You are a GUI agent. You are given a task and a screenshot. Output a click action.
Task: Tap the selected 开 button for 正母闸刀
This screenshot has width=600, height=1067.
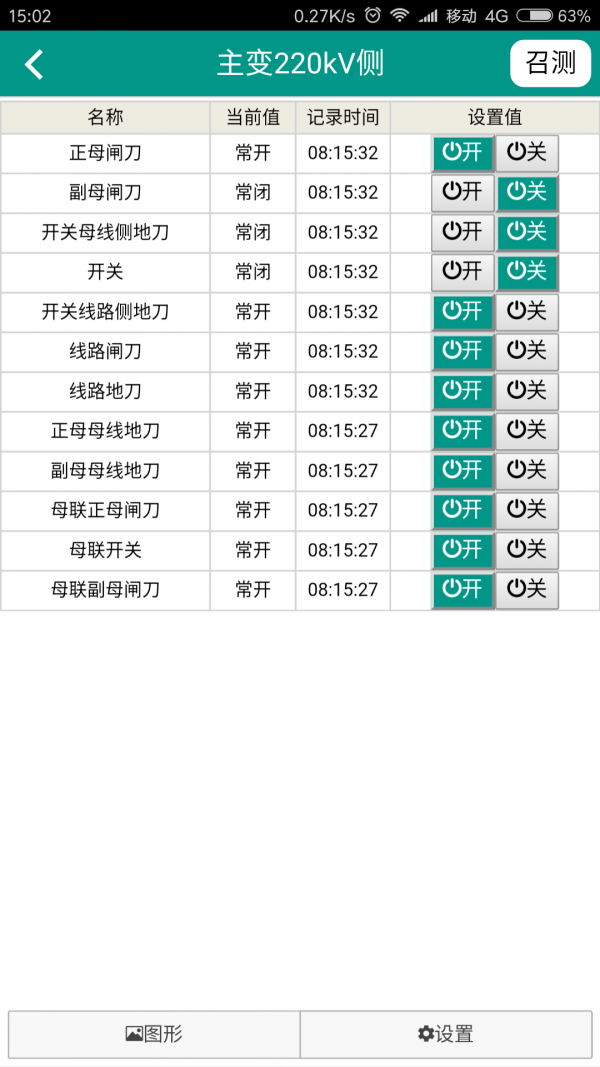tap(463, 153)
